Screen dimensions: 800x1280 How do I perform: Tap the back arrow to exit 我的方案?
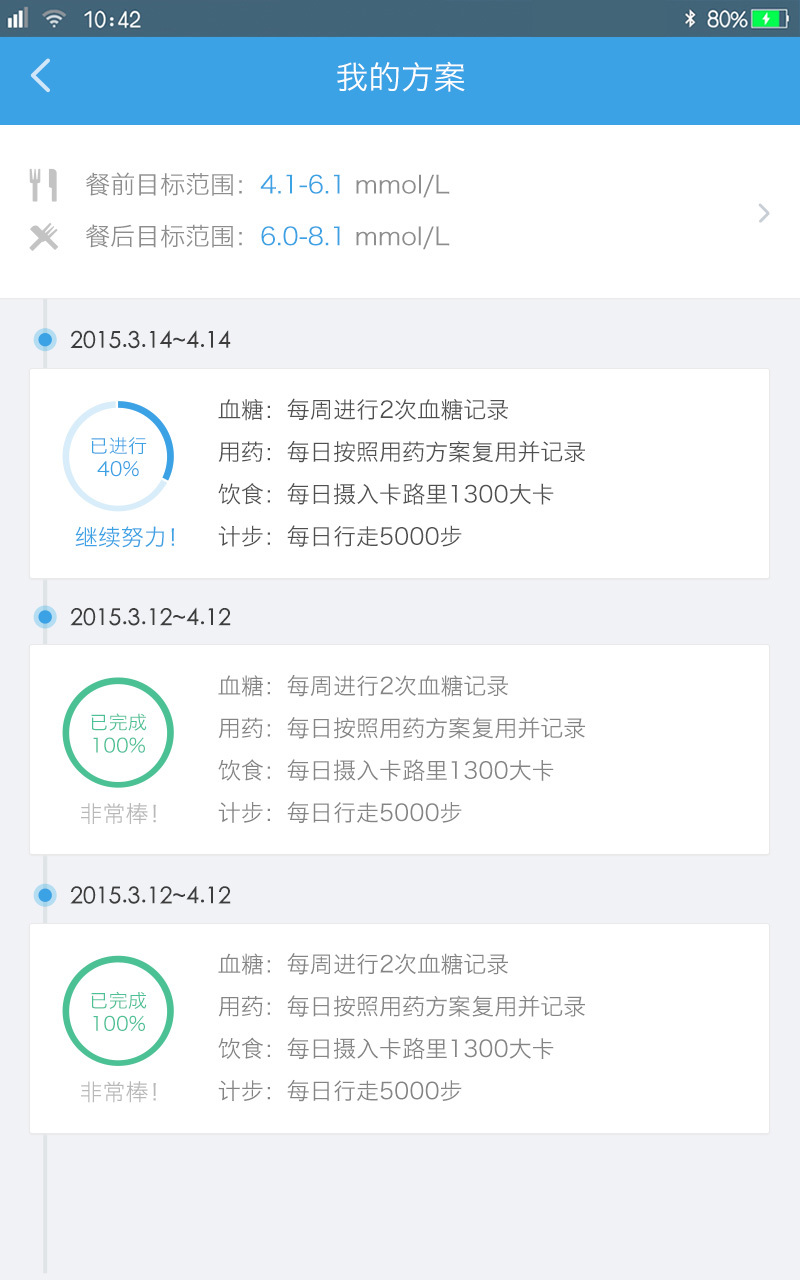pyautogui.click(x=40, y=75)
